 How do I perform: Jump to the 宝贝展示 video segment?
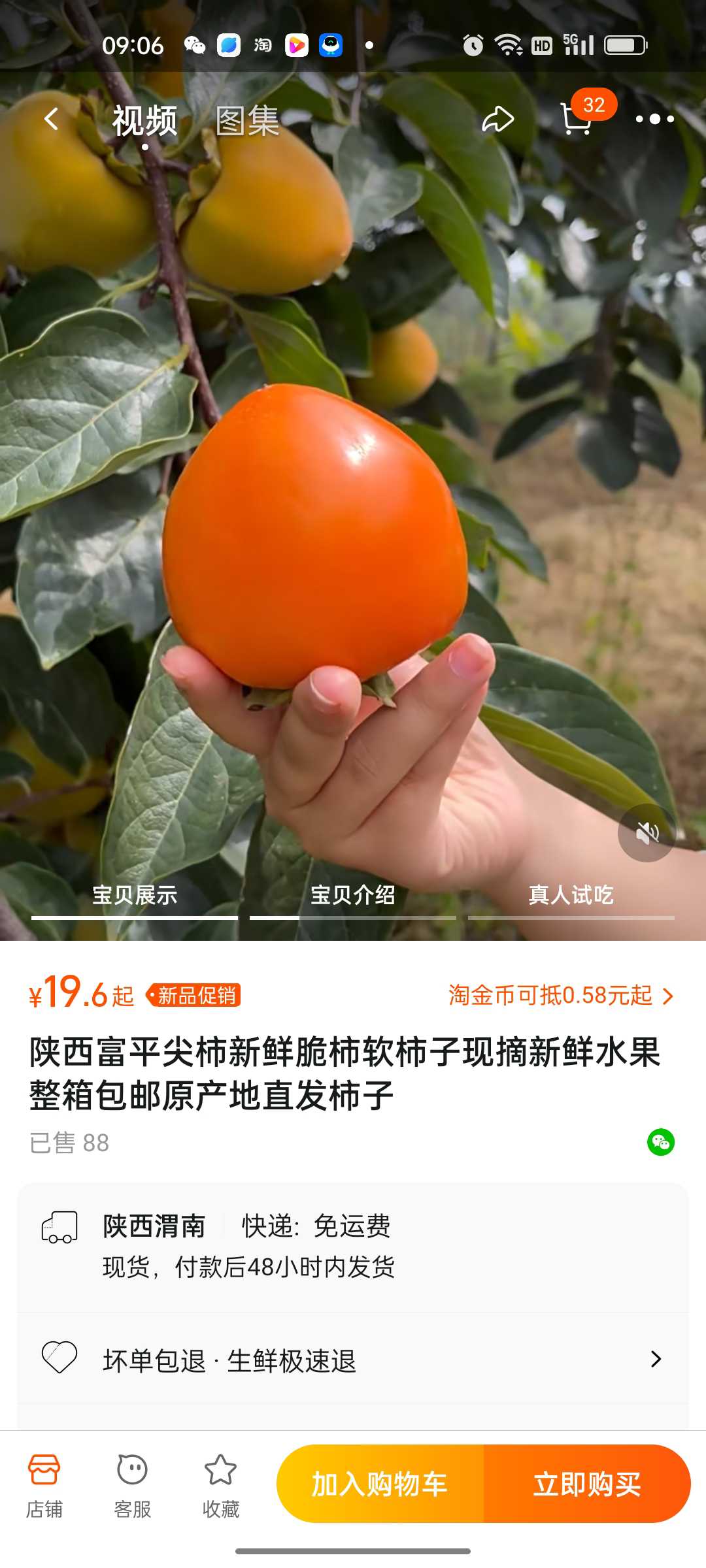[x=135, y=896]
